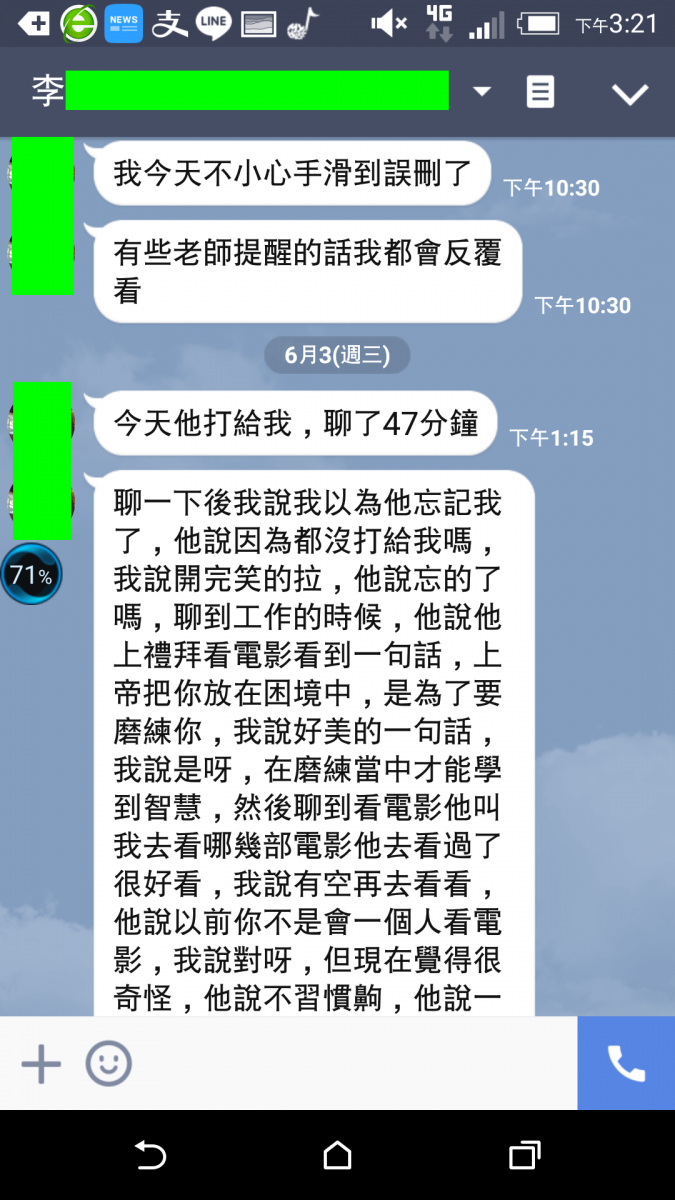Viewport: 675px width, 1200px height.
Task: Open the emoji sticker picker
Action: [108, 1063]
